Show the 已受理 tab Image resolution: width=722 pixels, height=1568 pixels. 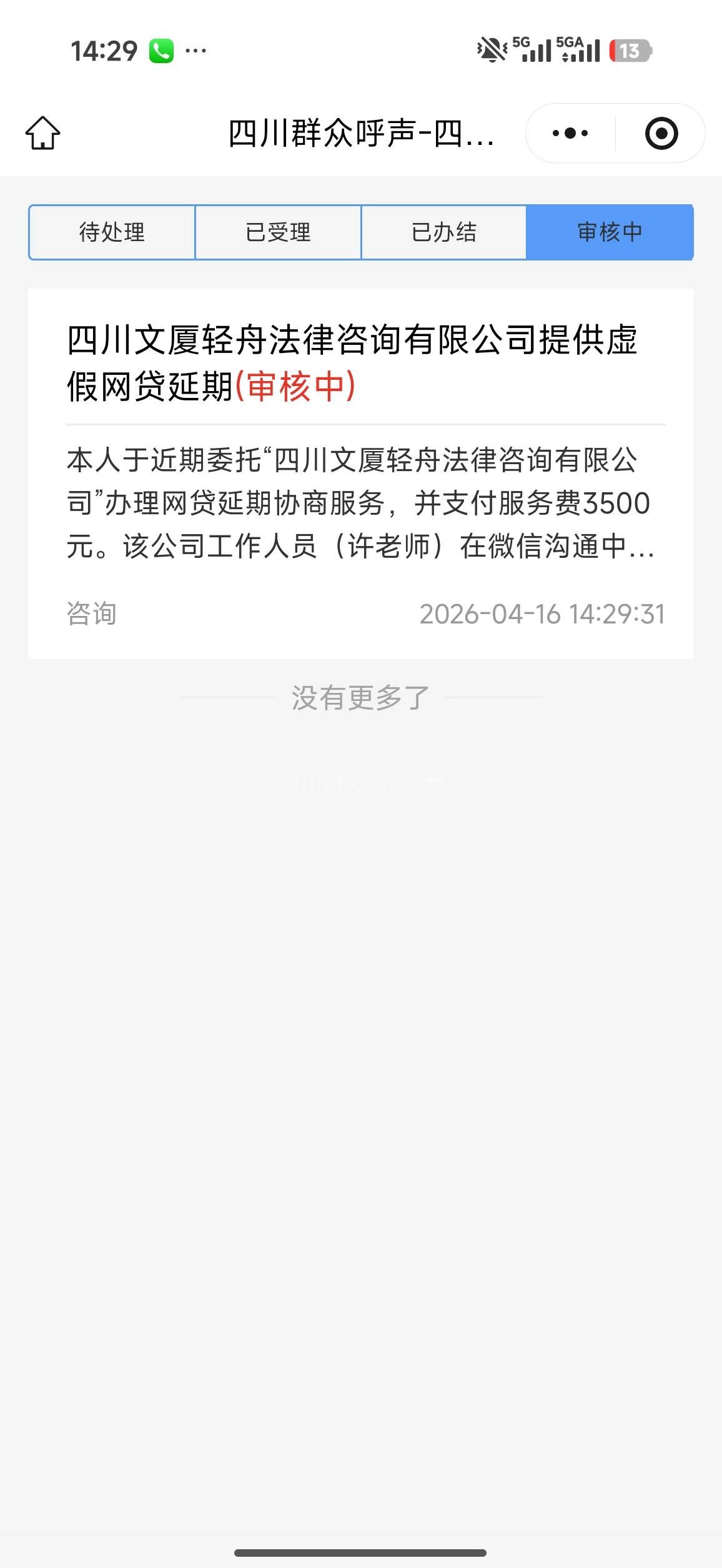click(x=278, y=232)
